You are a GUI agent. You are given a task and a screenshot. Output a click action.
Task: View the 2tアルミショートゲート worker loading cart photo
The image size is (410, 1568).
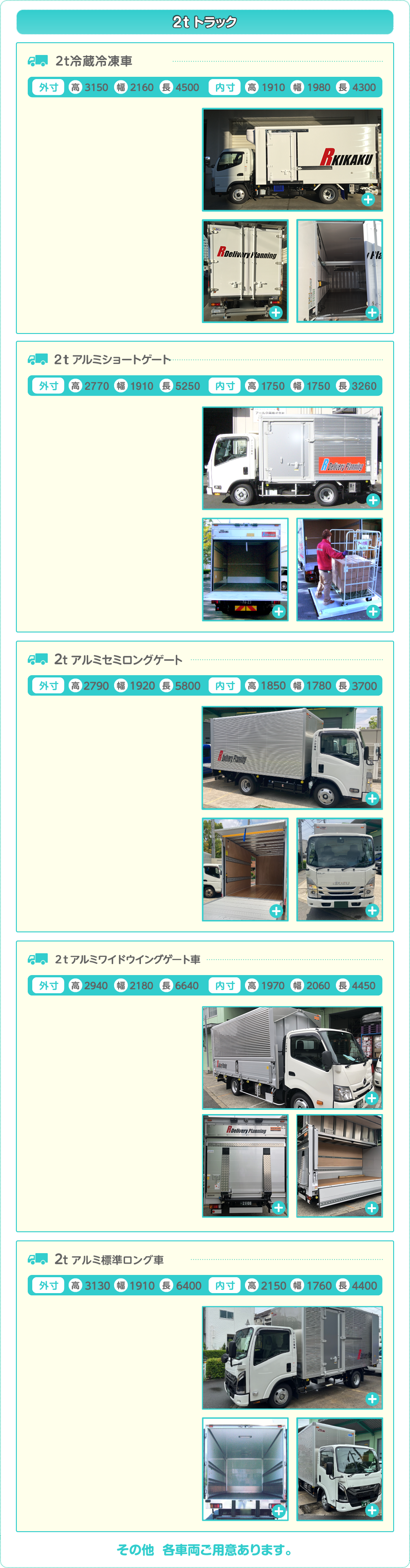tap(340, 569)
